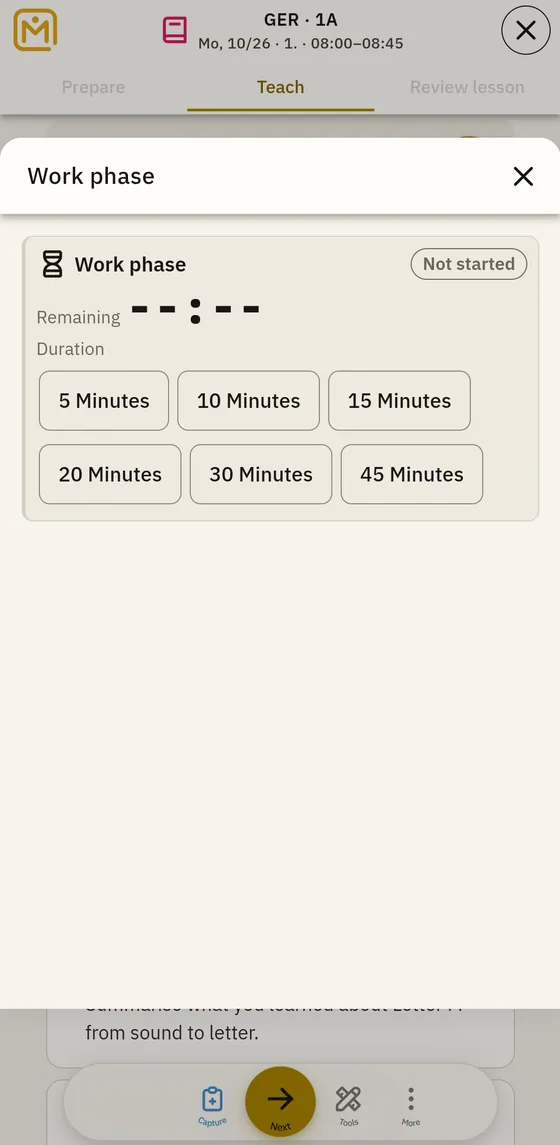Tap the app logo in the header
This screenshot has width=560, height=1145.
tap(35, 30)
